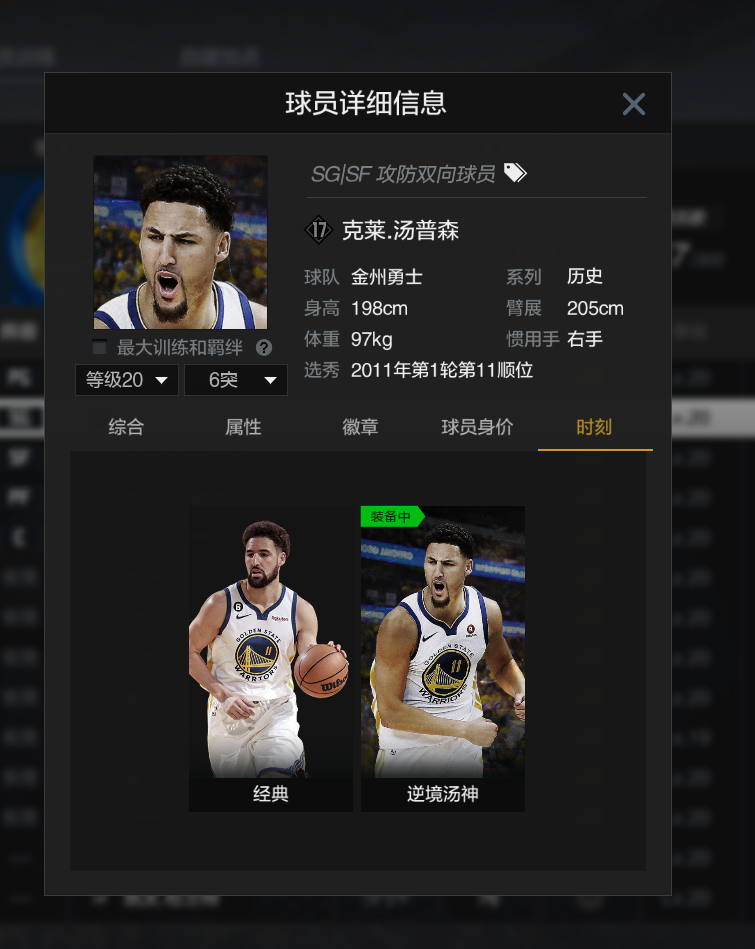This screenshot has width=755, height=949.
Task: Open the 徽章 badges tab
Action: (x=360, y=426)
